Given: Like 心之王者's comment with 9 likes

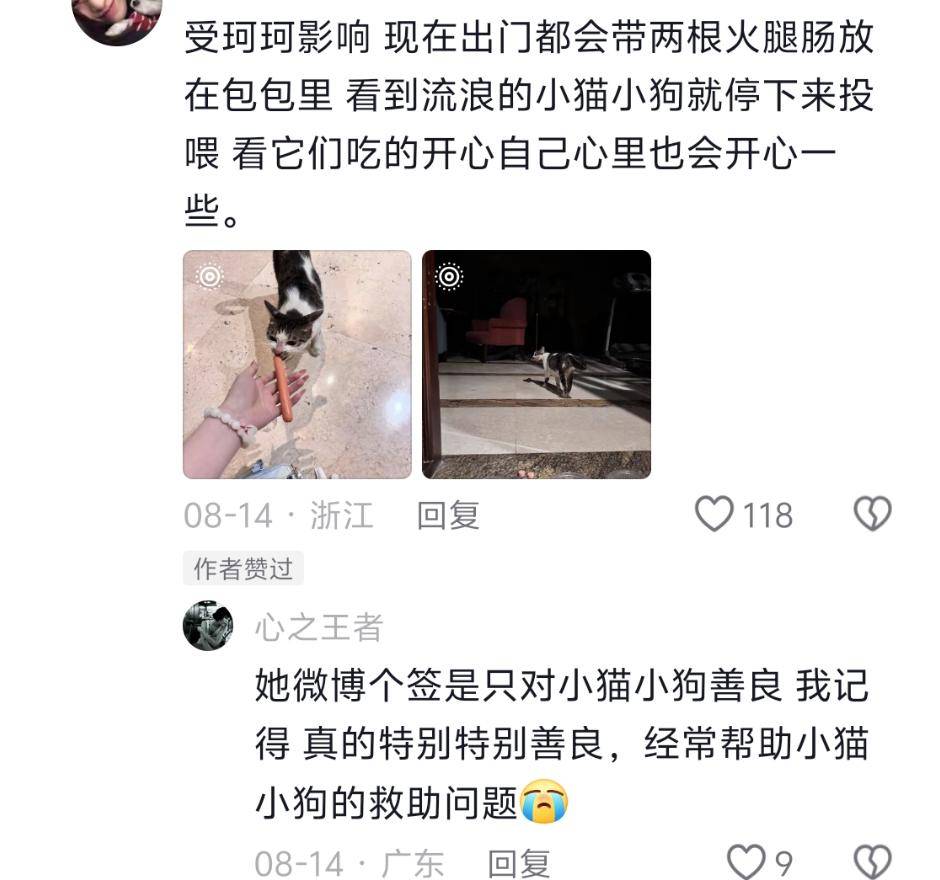Looking at the screenshot, I should (x=744, y=861).
